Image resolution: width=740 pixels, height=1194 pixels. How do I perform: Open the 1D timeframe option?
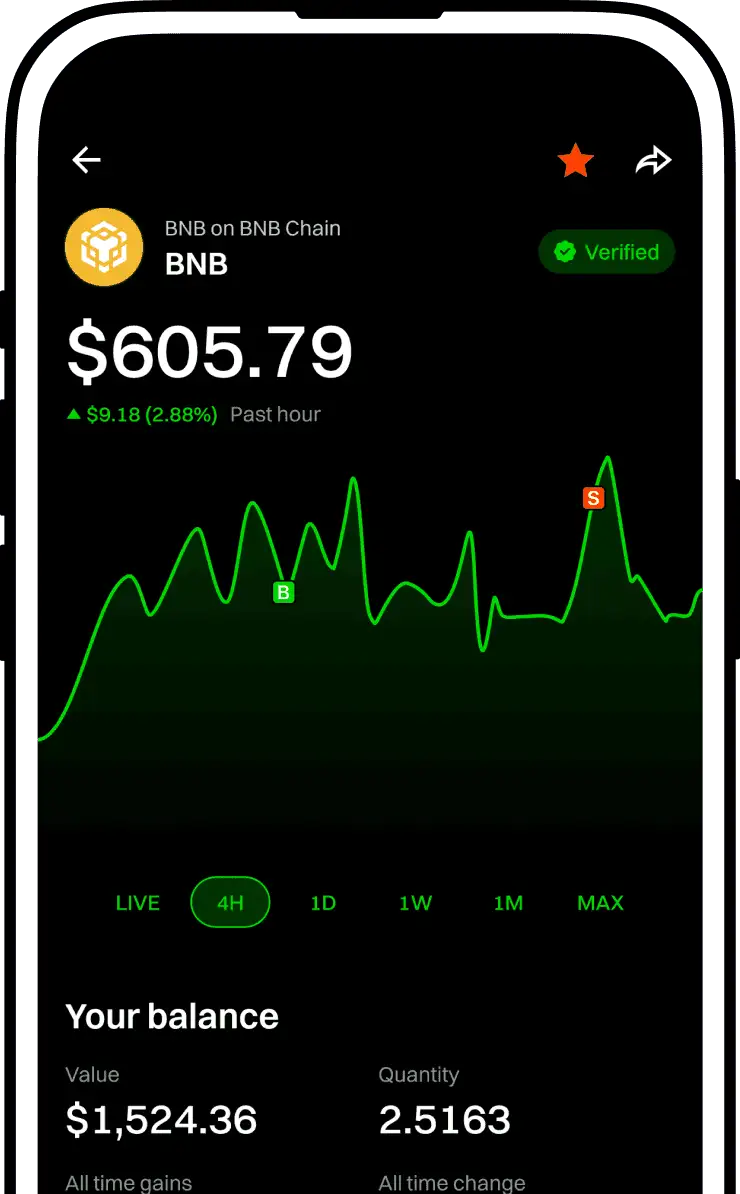[x=322, y=902]
